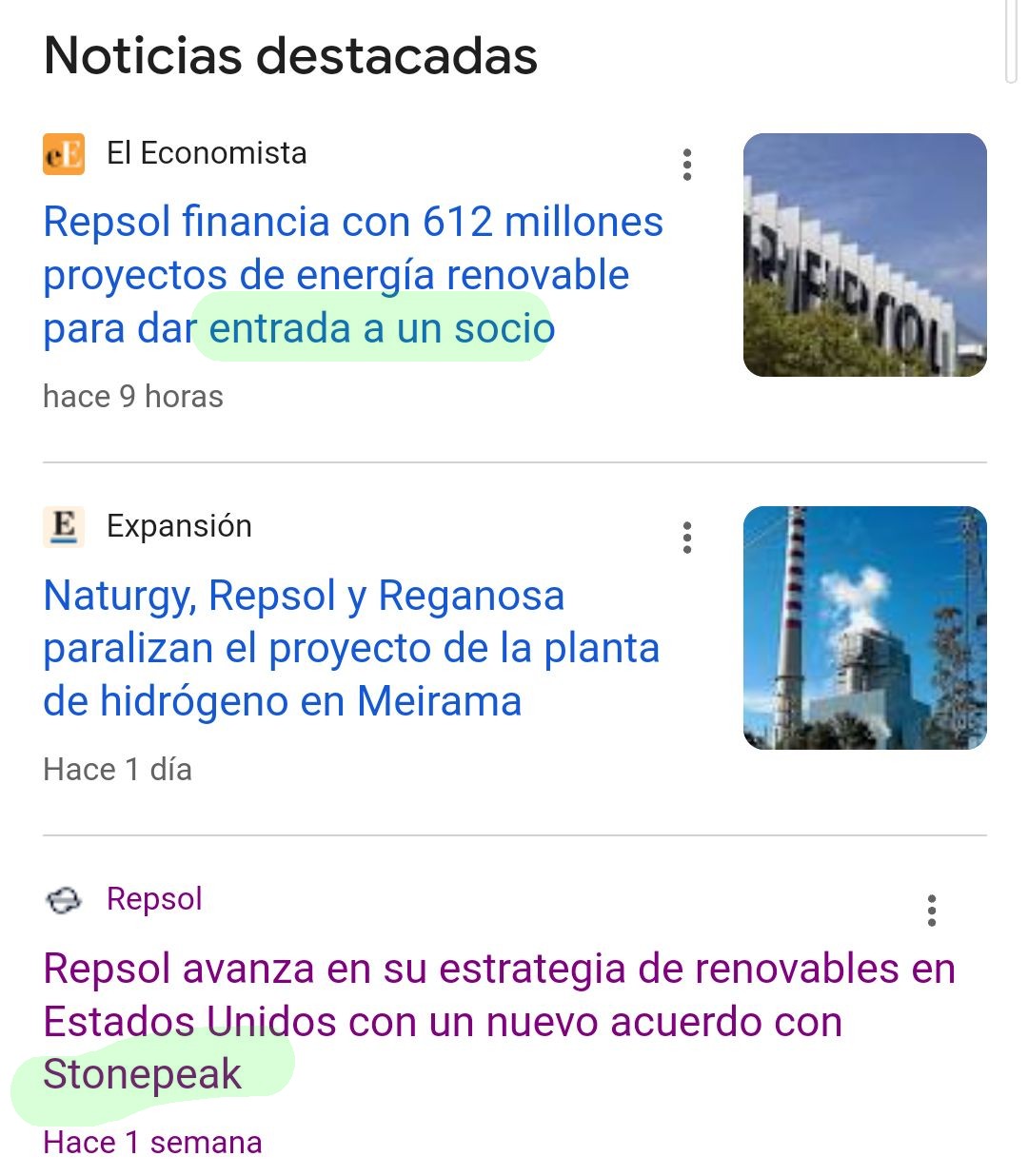Viewport: 1028px width, 1176px height.
Task: Click the Repsol building sign thumbnail image
Action: click(x=865, y=252)
